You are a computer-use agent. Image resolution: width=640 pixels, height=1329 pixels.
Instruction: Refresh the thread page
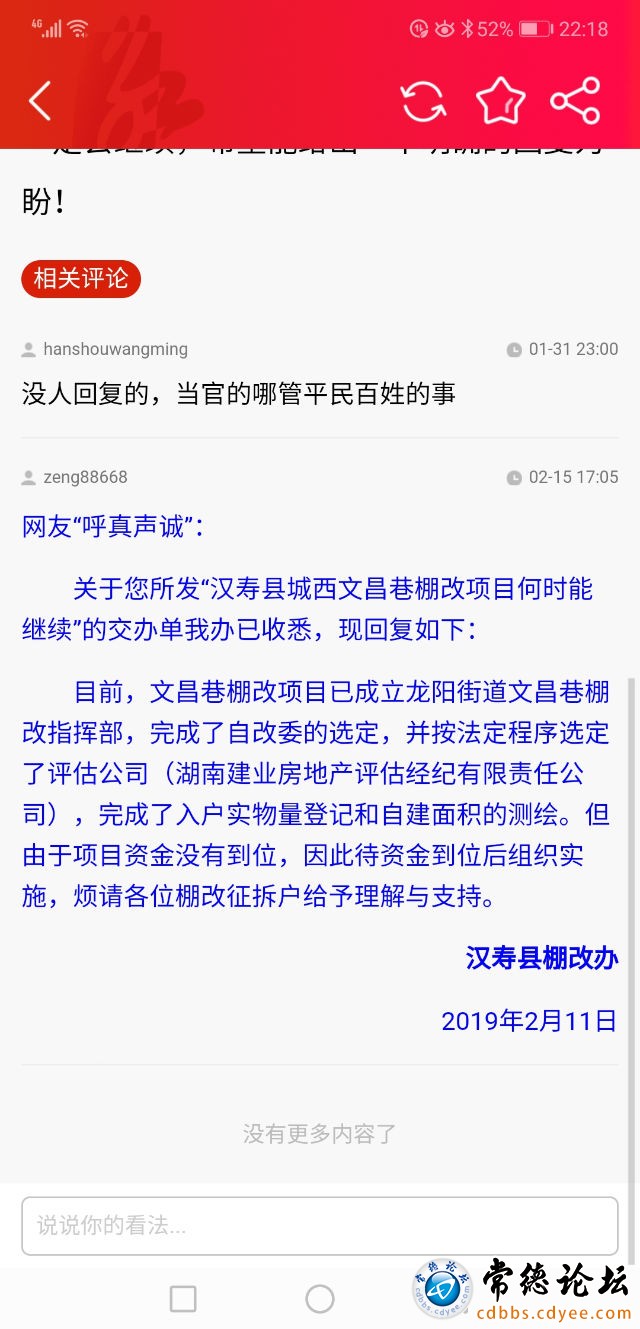(x=423, y=101)
